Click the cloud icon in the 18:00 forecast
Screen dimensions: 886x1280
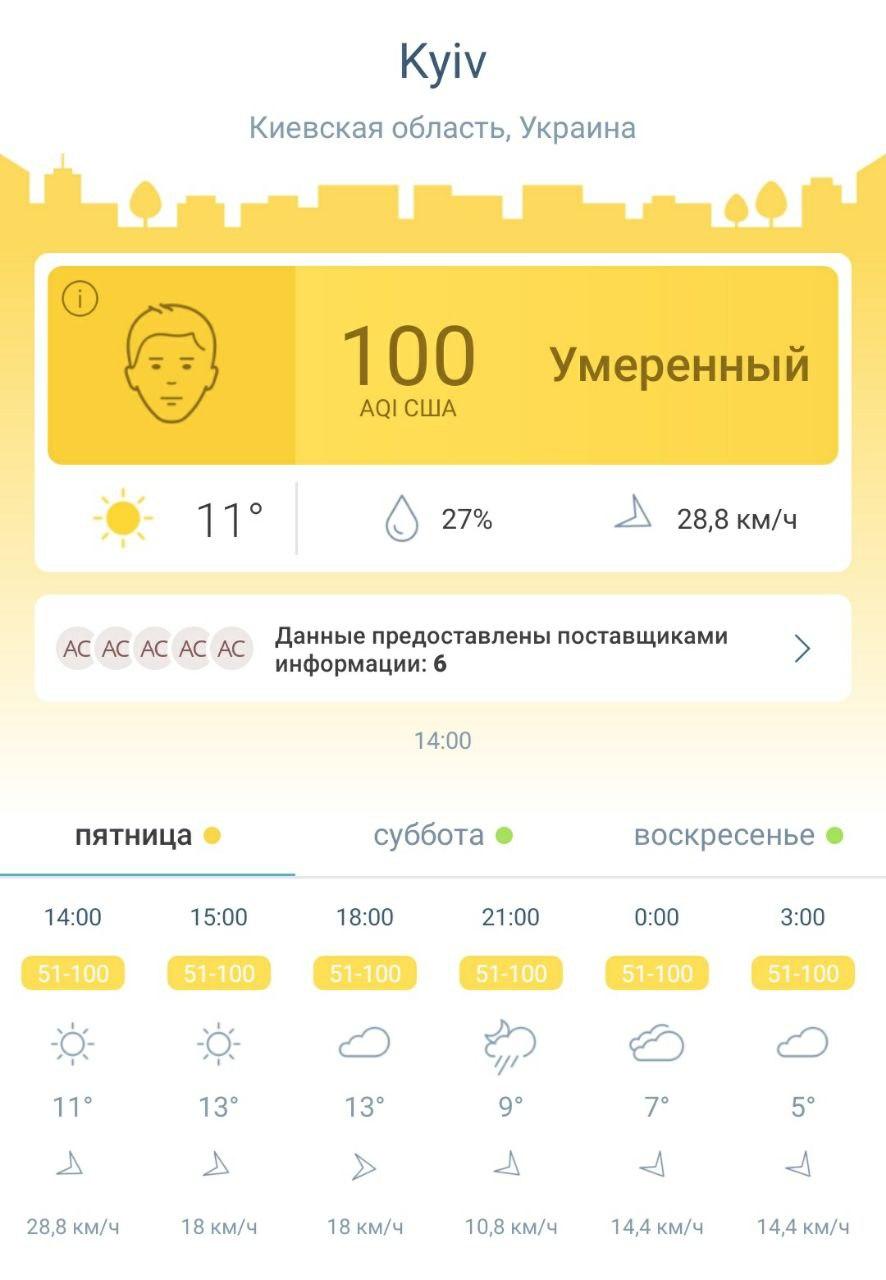tap(364, 1043)
